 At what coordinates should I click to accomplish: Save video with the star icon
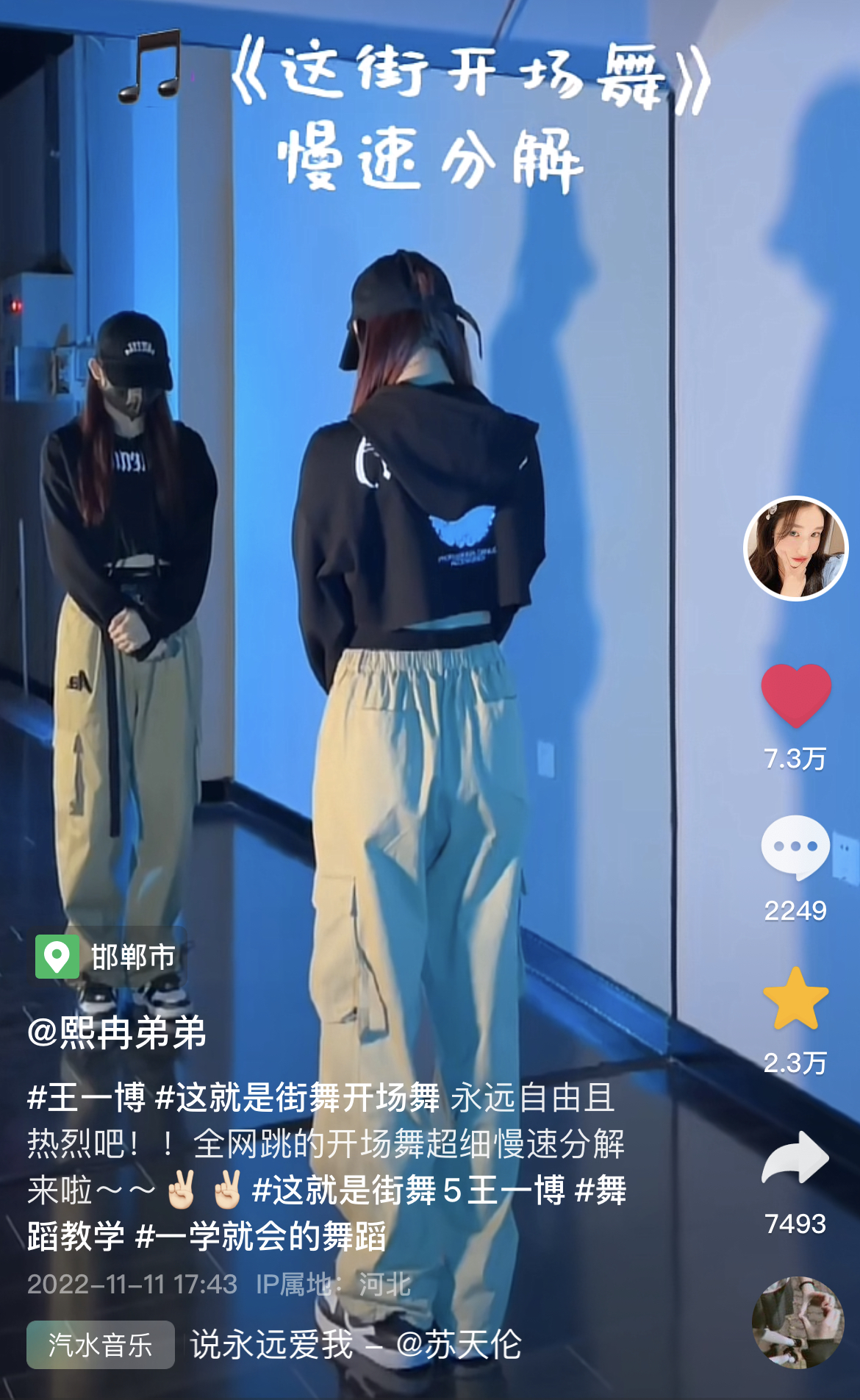click(795, 999)
